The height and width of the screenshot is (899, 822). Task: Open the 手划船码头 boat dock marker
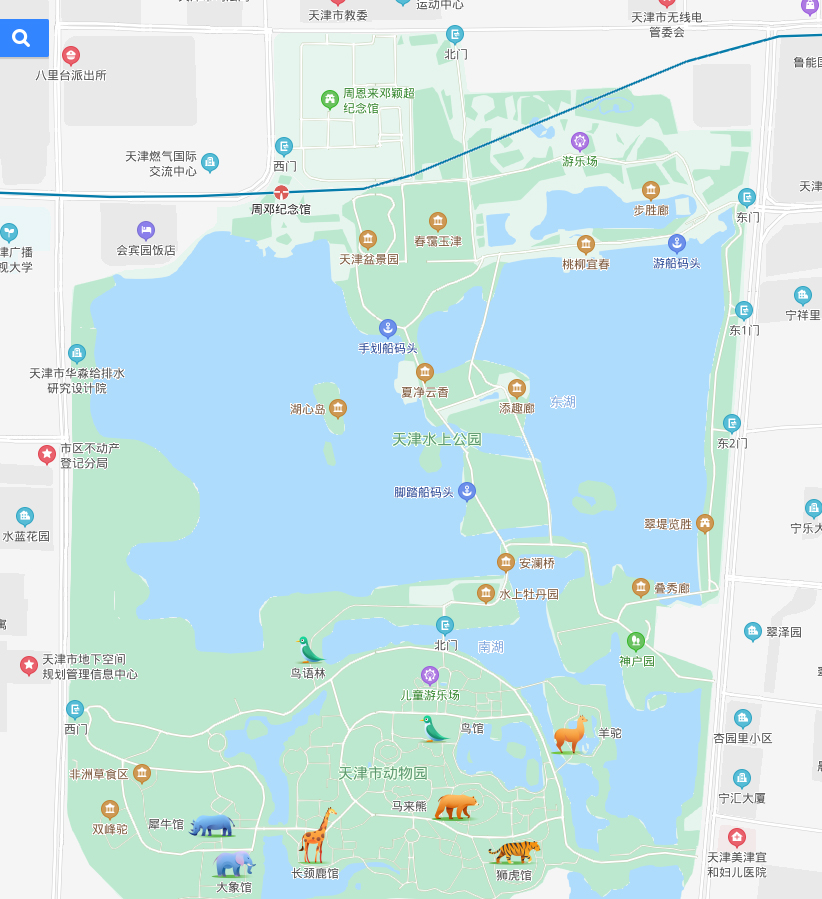388,328
